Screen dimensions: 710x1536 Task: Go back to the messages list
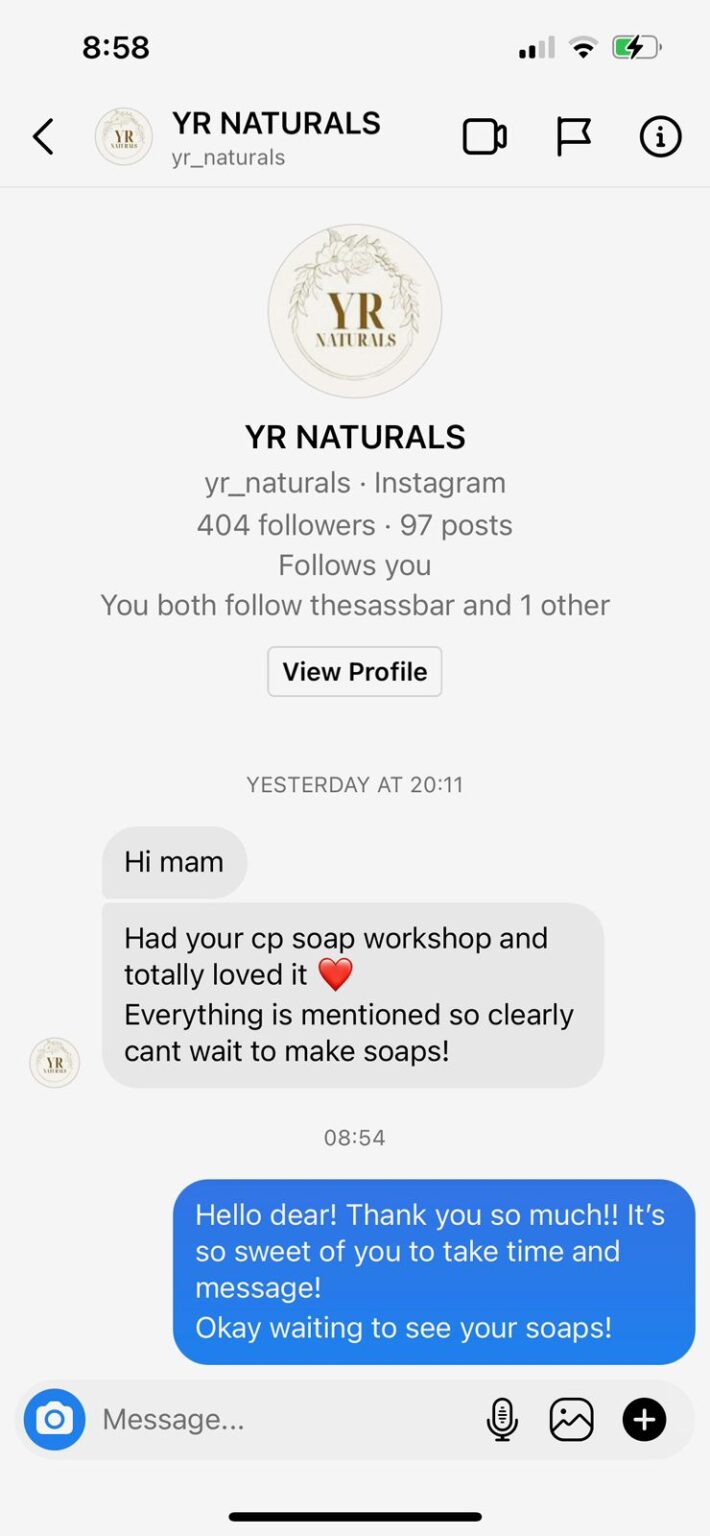click(43, 137)
